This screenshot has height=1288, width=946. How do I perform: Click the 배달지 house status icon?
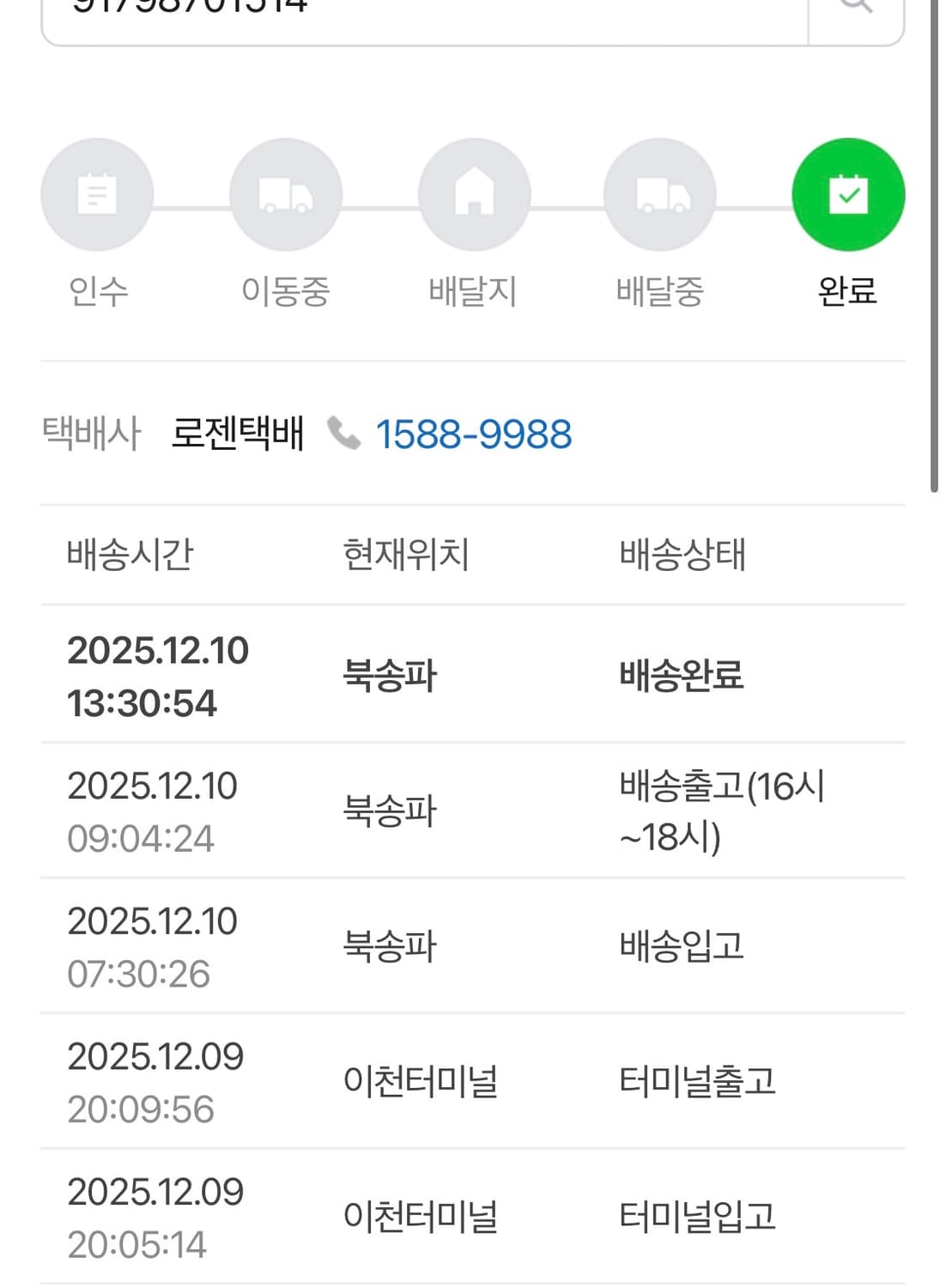474,194
